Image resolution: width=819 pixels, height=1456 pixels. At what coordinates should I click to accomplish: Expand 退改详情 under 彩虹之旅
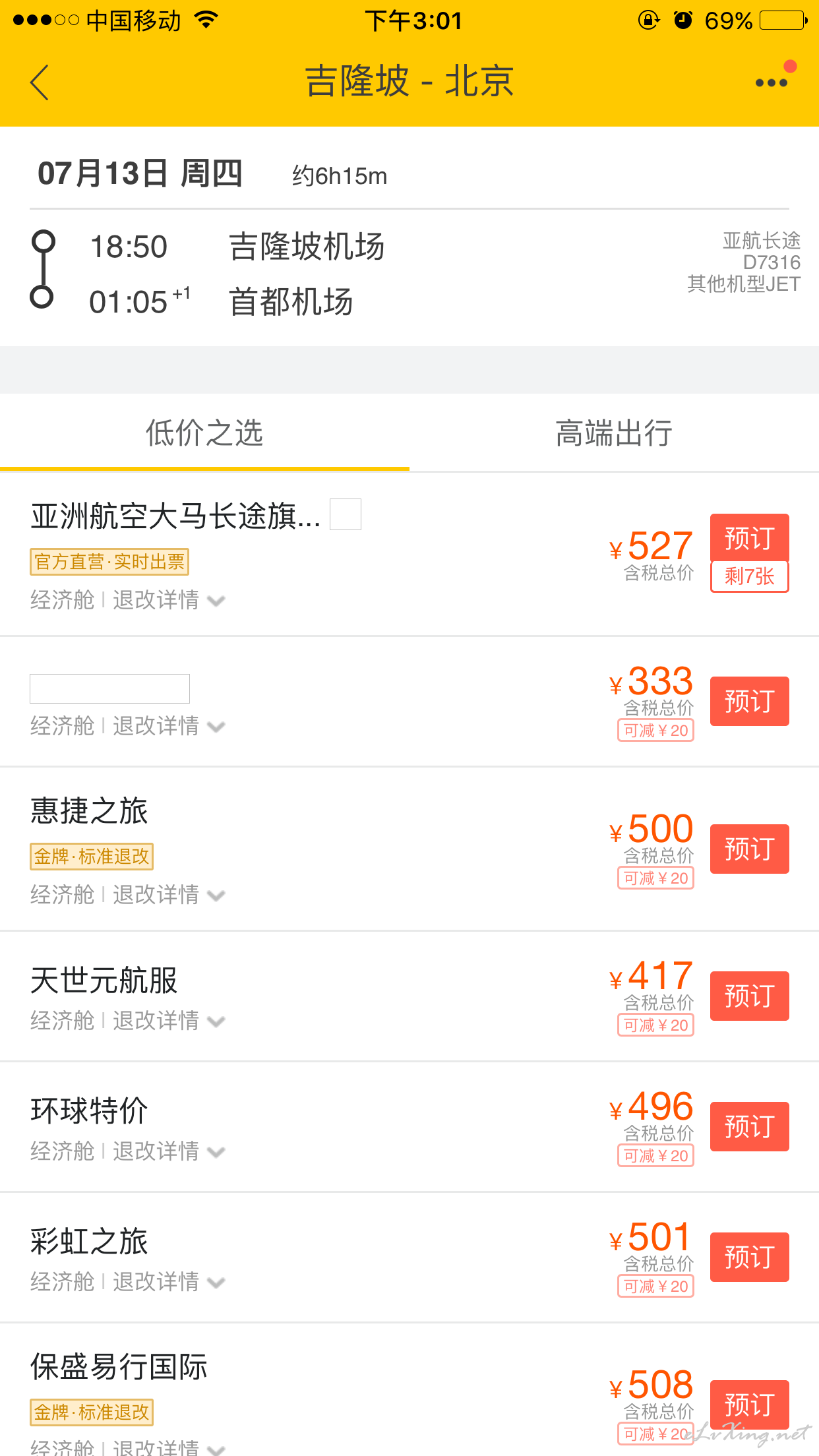(x=169, y=1282)
